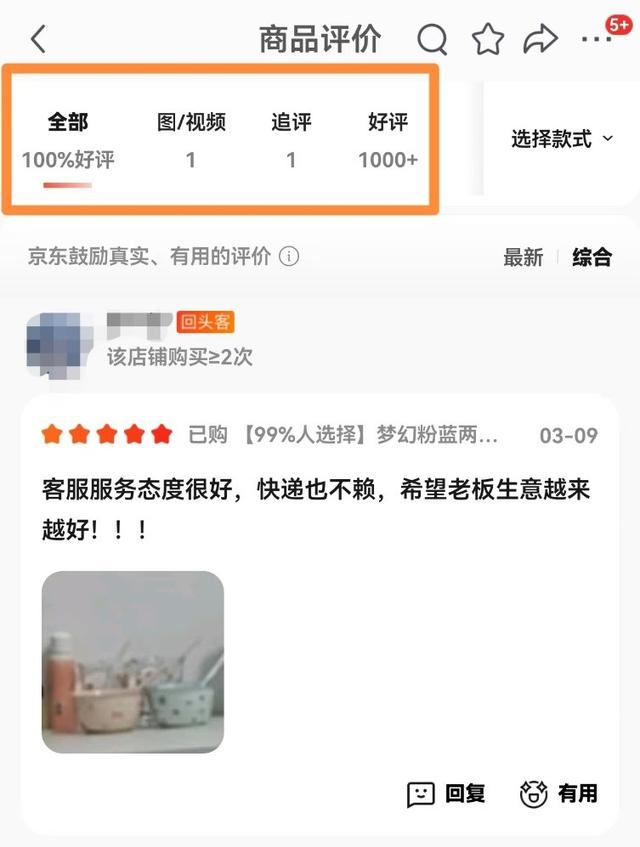640x847 pixels.
Task: Sort reviews by 最新
Action: click(x=523, y=257)
